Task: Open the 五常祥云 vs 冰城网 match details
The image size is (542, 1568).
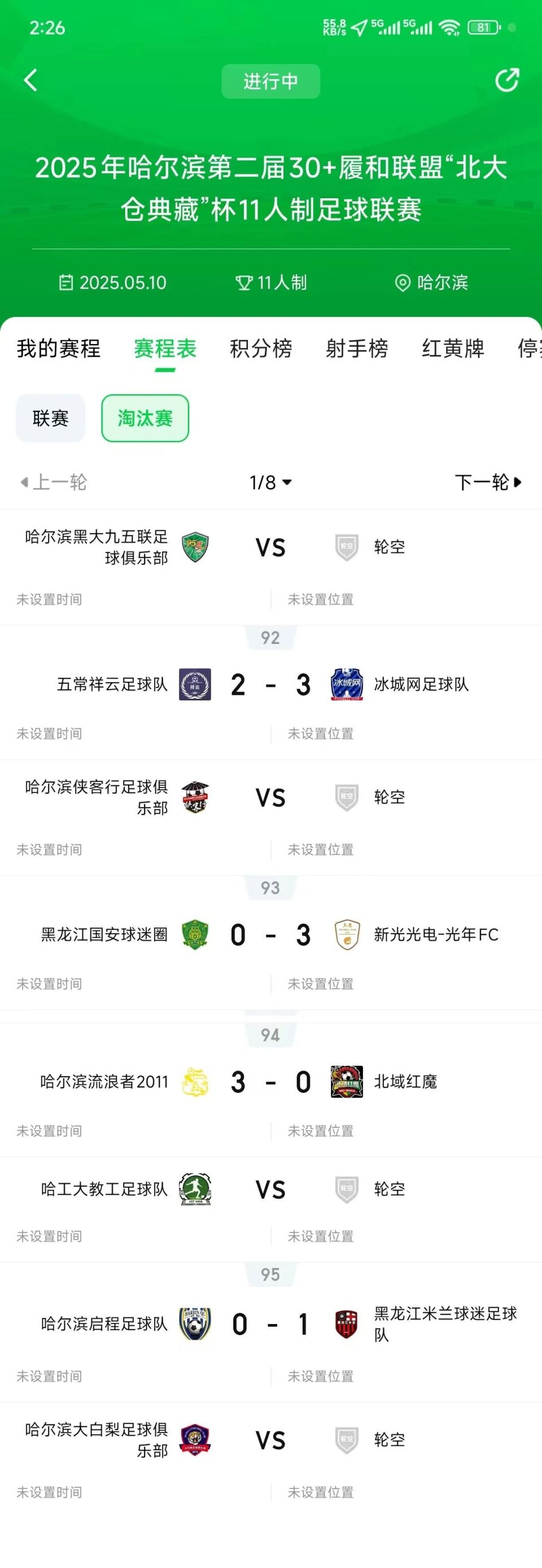Action: point(270,684)
